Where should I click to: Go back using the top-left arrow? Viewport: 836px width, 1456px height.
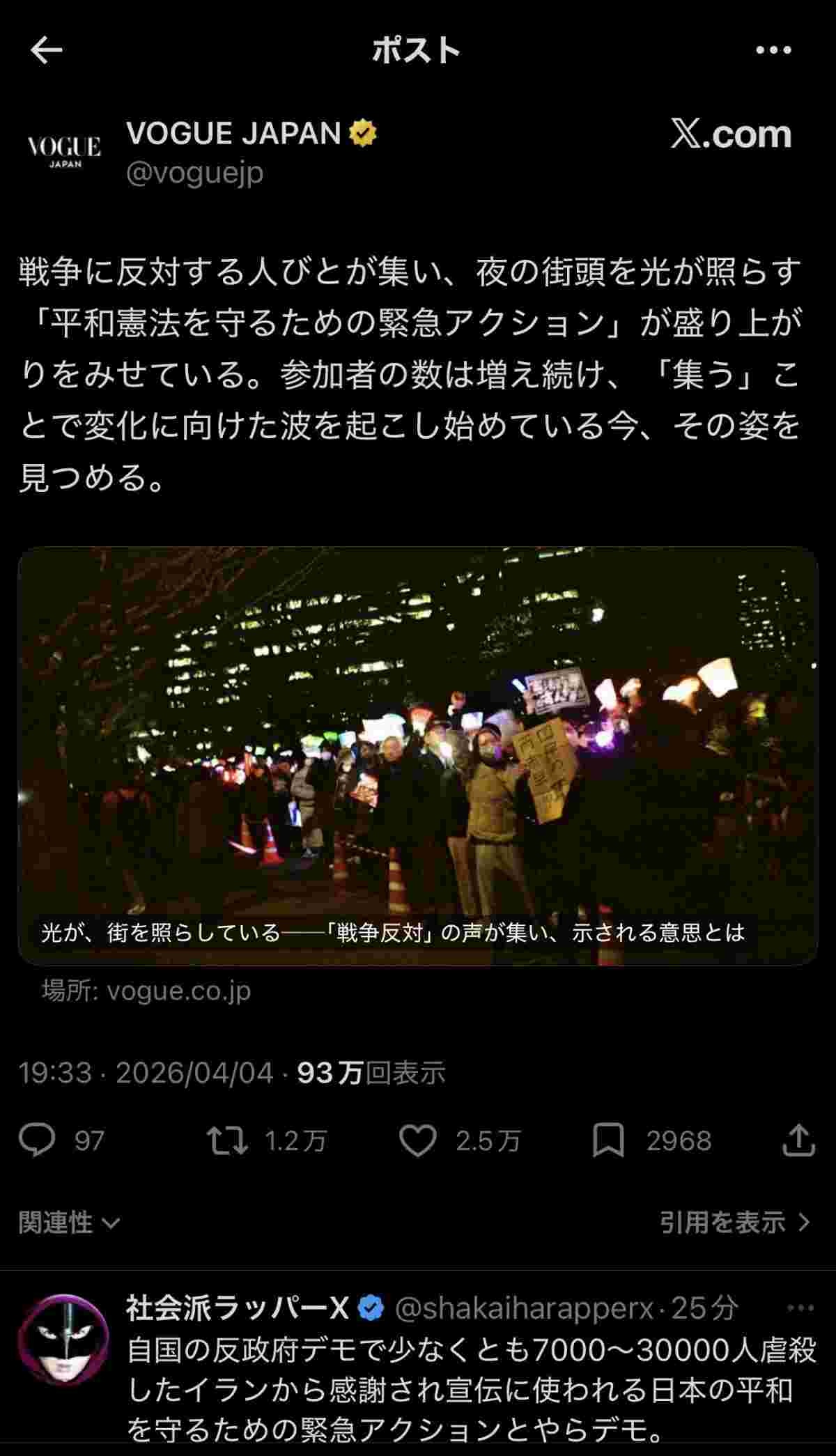[x=47, y=50]
